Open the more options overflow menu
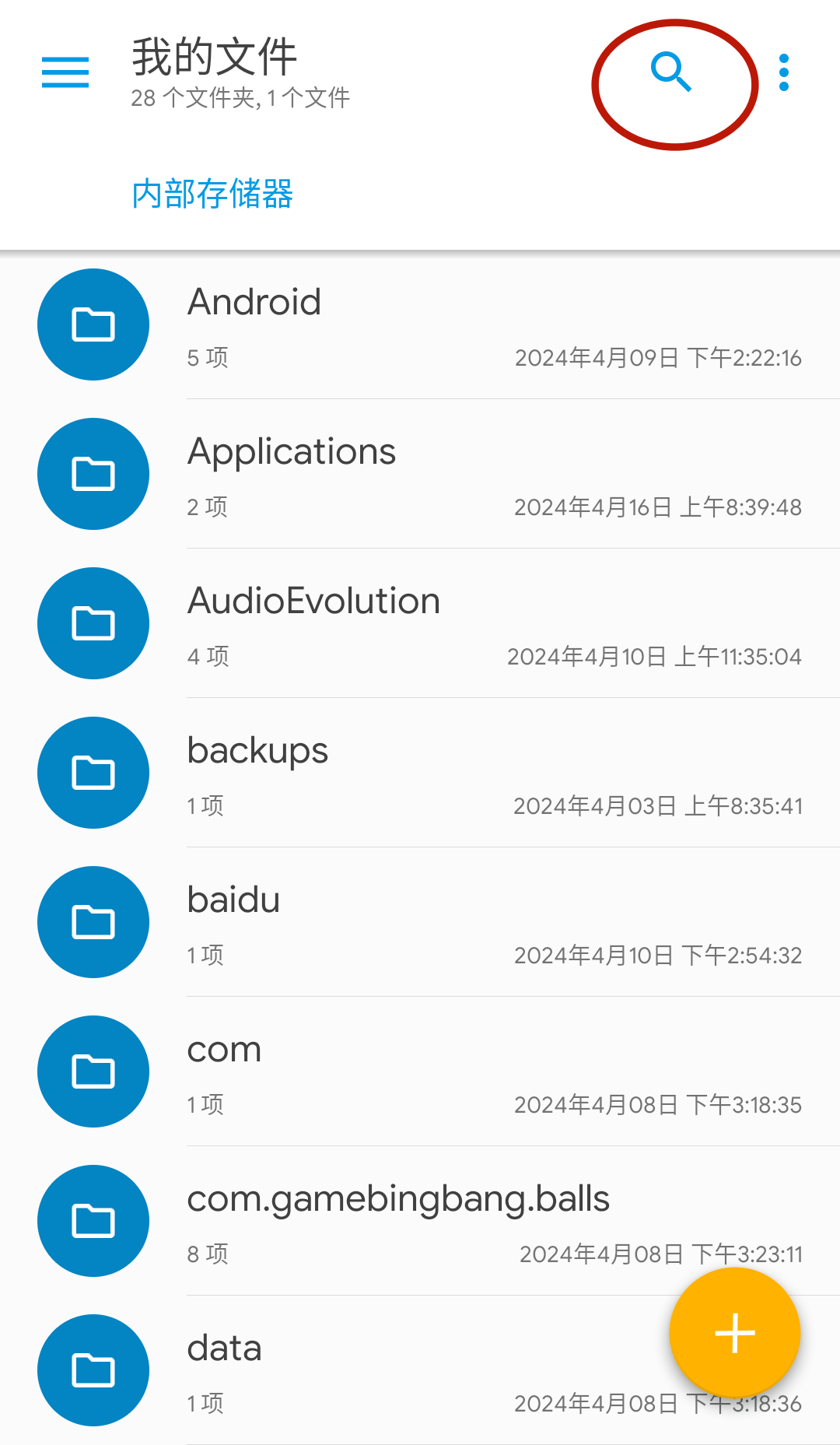The height and width of the screenshot is (1445, 840). [x=784, y=72]
